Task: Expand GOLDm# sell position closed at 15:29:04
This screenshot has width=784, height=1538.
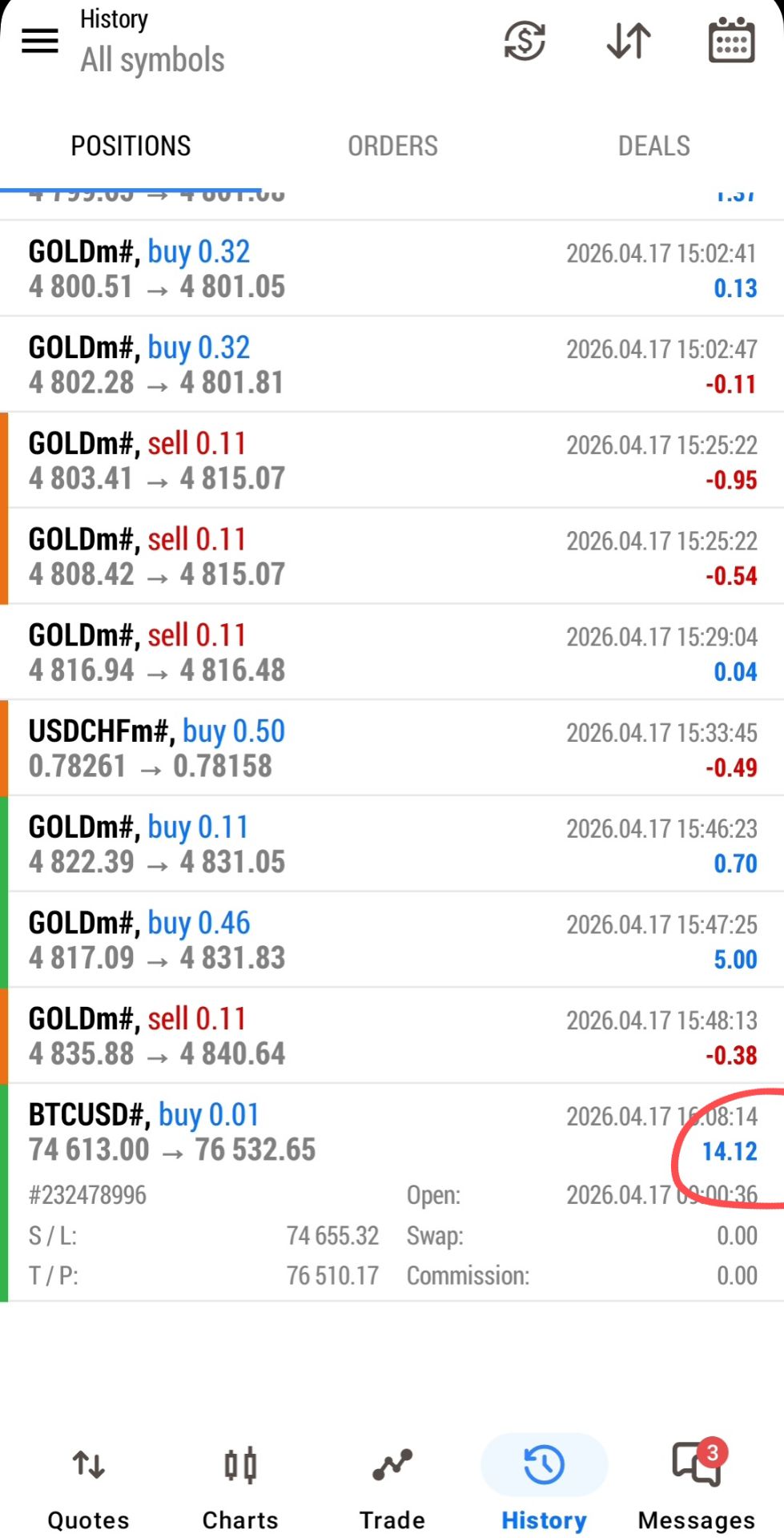Action: pyautogui.click(x=392, y=652)
